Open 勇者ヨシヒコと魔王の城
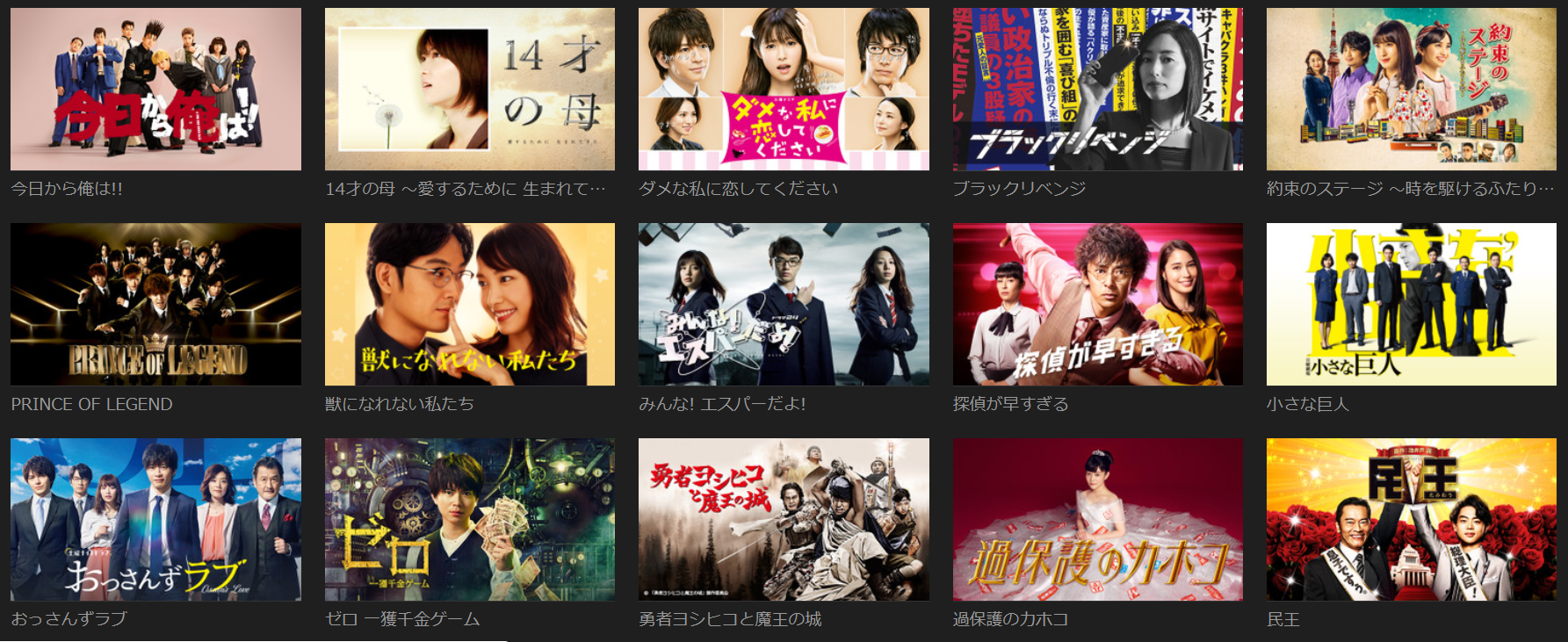Image resolution: width=1568 pixels, height=642 pixels. (784, 520)
